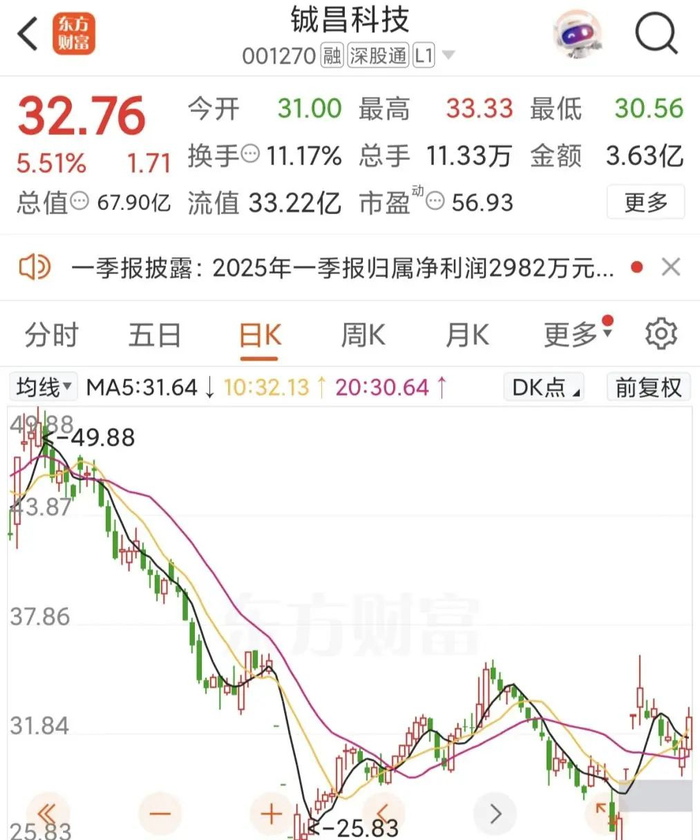
Task: Change the 前复权 adjustment setting
Action: (x=648, y=387)
